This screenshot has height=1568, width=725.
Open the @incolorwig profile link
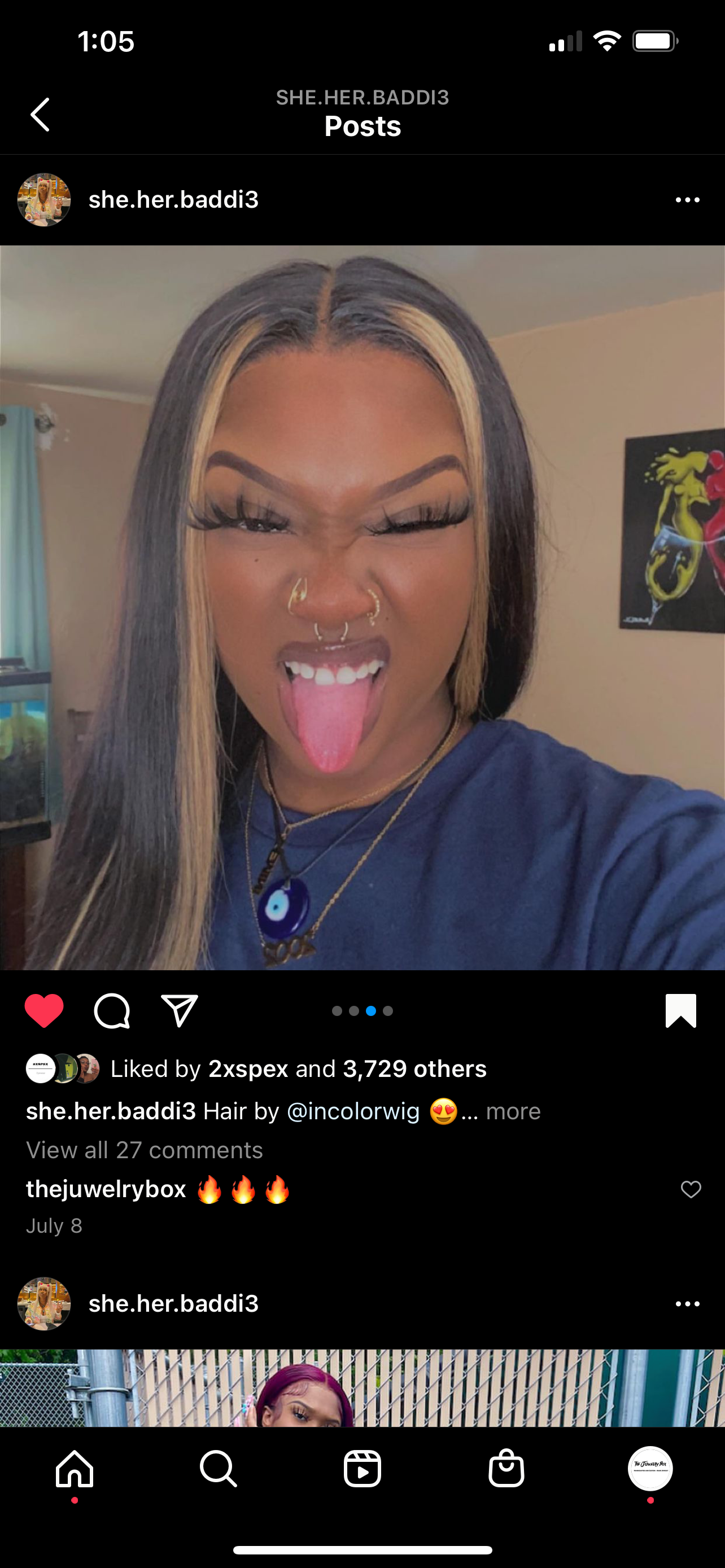pos(353,1111)
